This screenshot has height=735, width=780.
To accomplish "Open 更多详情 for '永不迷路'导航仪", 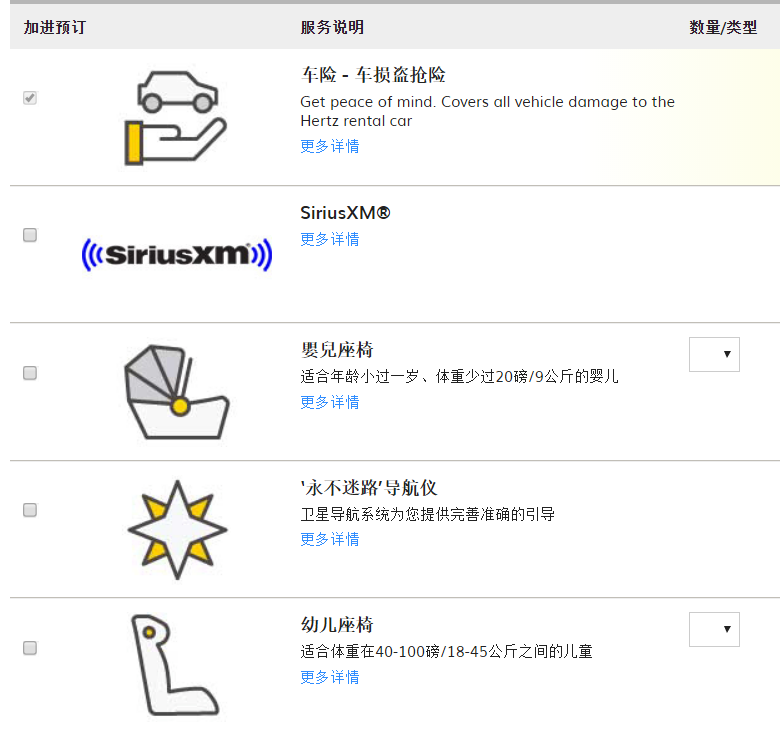I will pyautogui.click(x=329, y=539).
